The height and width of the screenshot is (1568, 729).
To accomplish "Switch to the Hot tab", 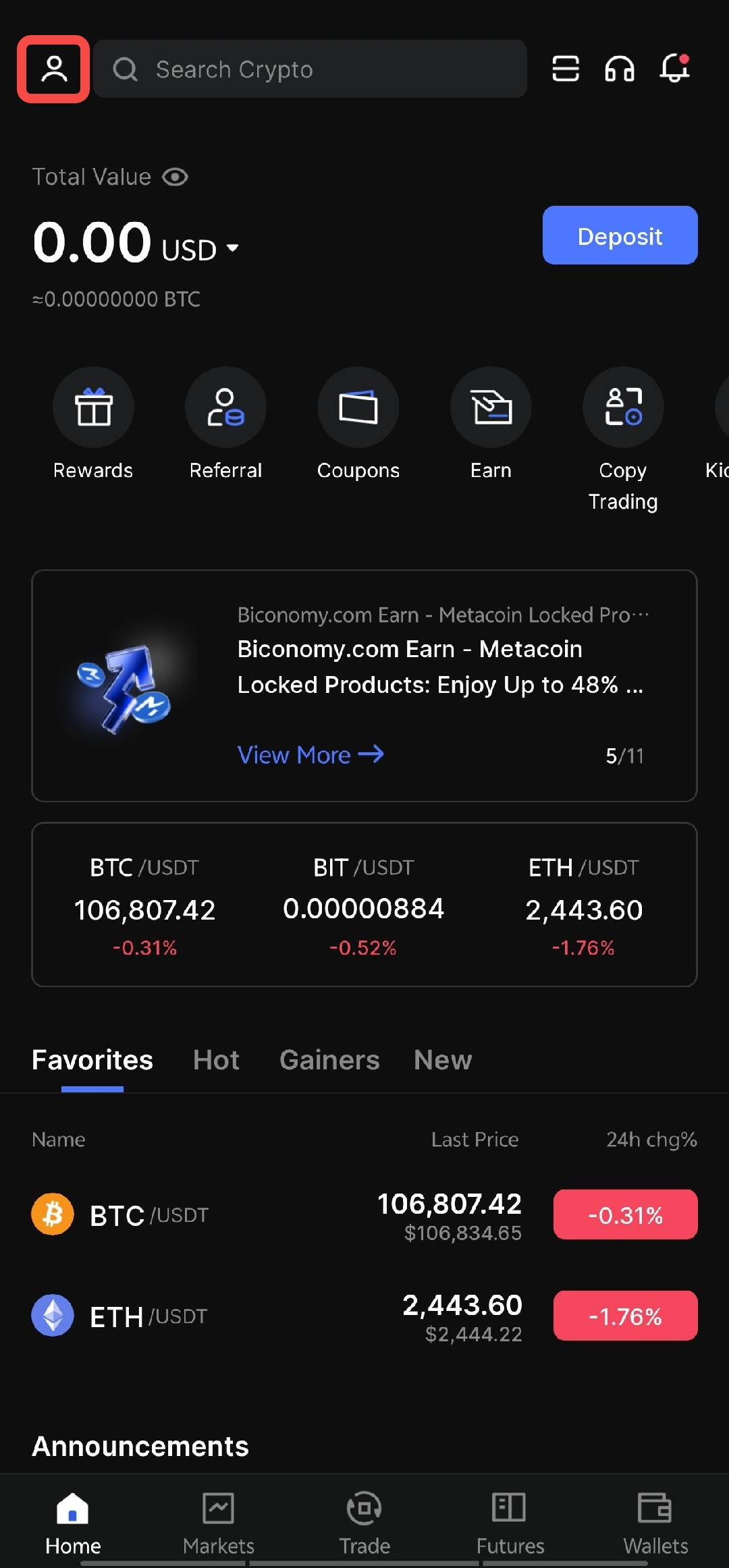I will [x=216, y=1060].
